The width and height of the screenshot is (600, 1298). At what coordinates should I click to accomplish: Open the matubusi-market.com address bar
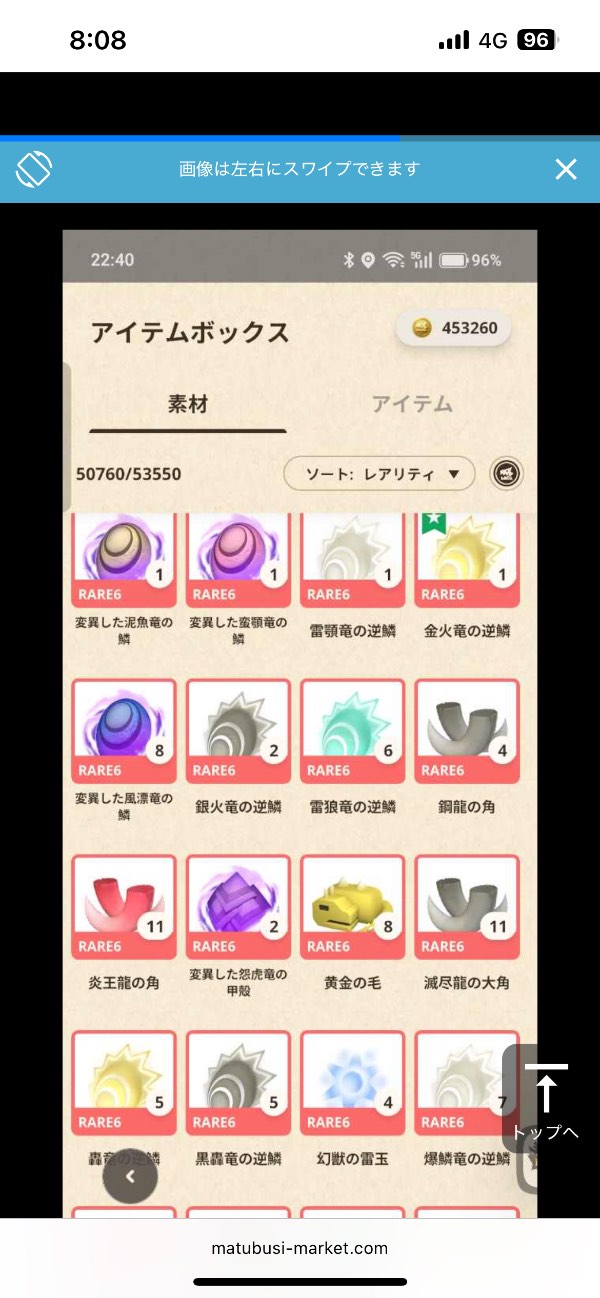click(x=300, y=1248)
